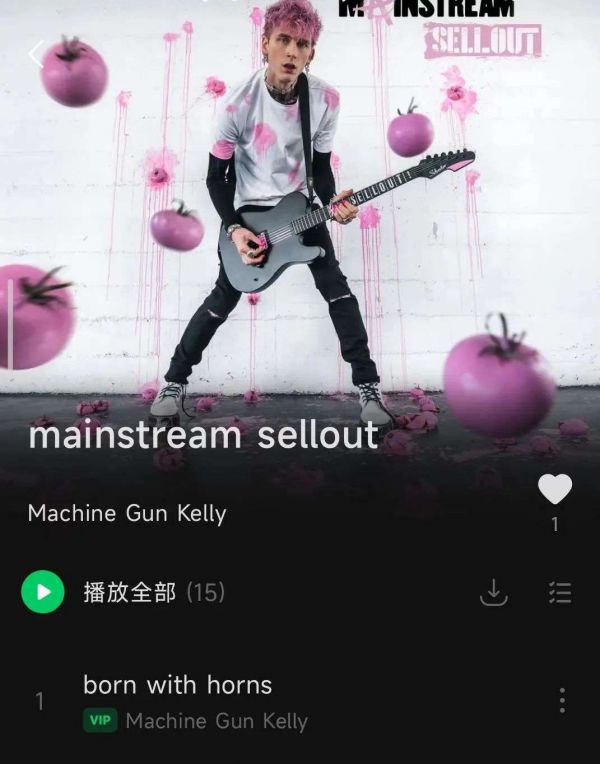Go back with the top-left arrow
This screenshot has height=764, width=600.
[x=35, y=54]
